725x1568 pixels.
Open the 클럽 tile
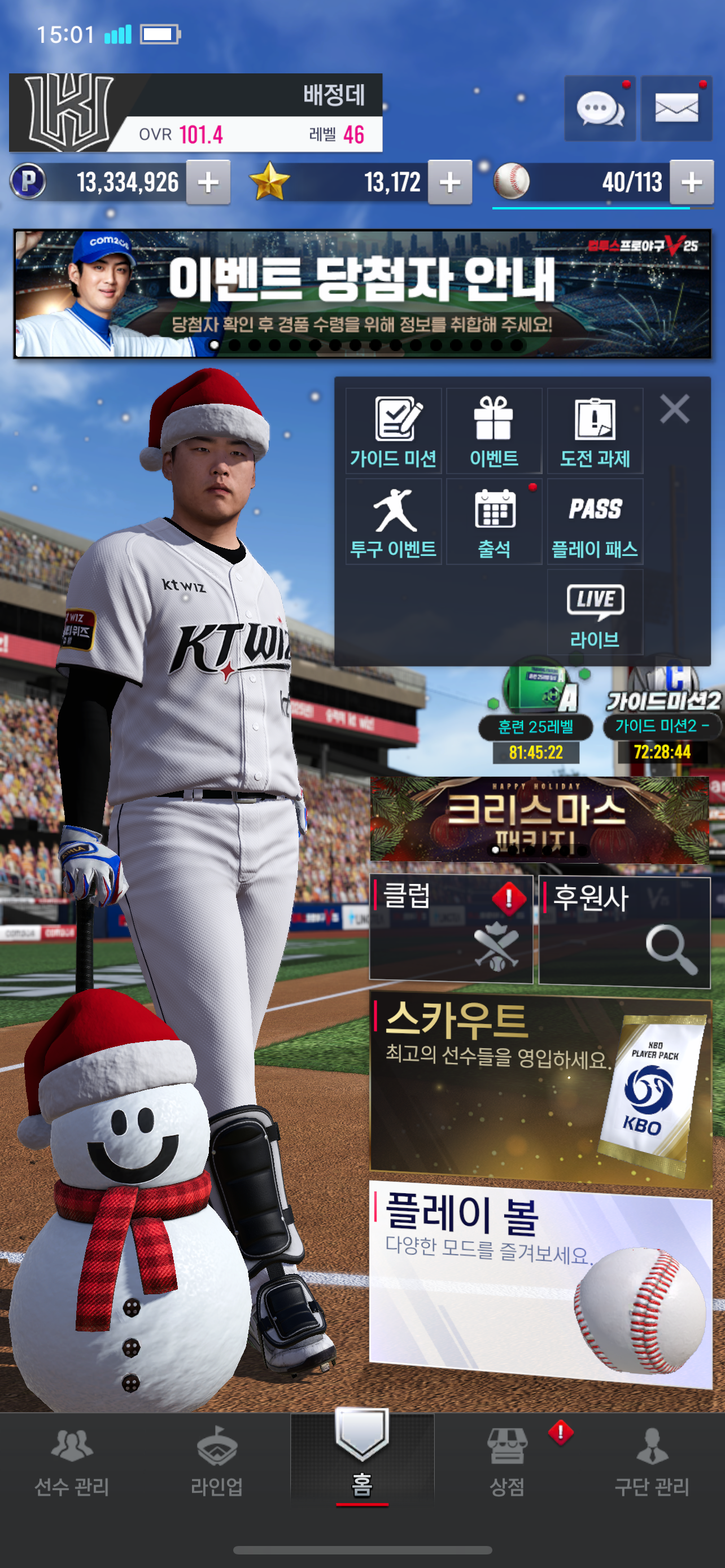point(451,930)
